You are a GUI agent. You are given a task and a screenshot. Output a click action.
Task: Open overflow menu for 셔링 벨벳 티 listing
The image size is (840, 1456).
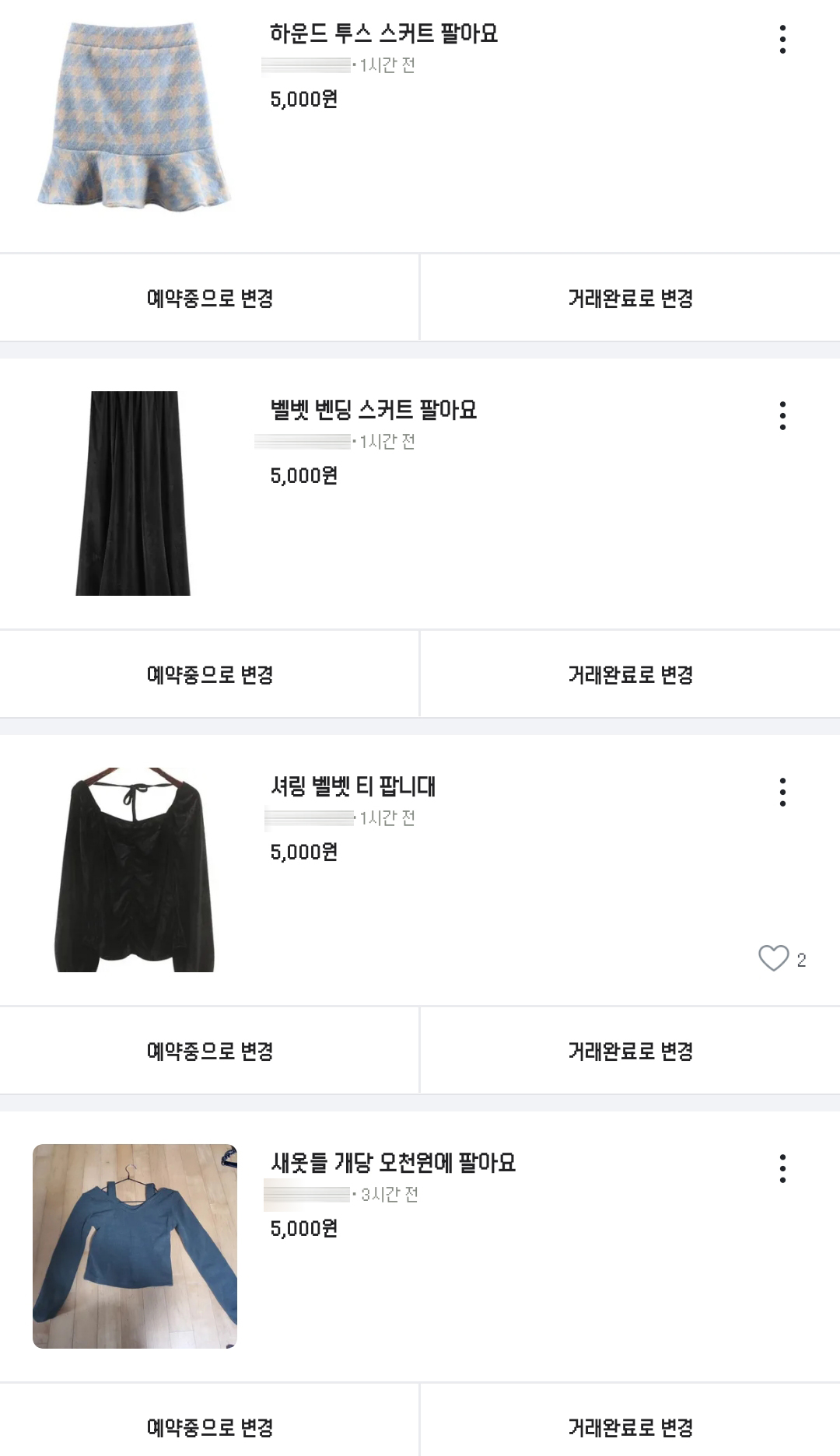pyautogui.click(x=782, y=792)
